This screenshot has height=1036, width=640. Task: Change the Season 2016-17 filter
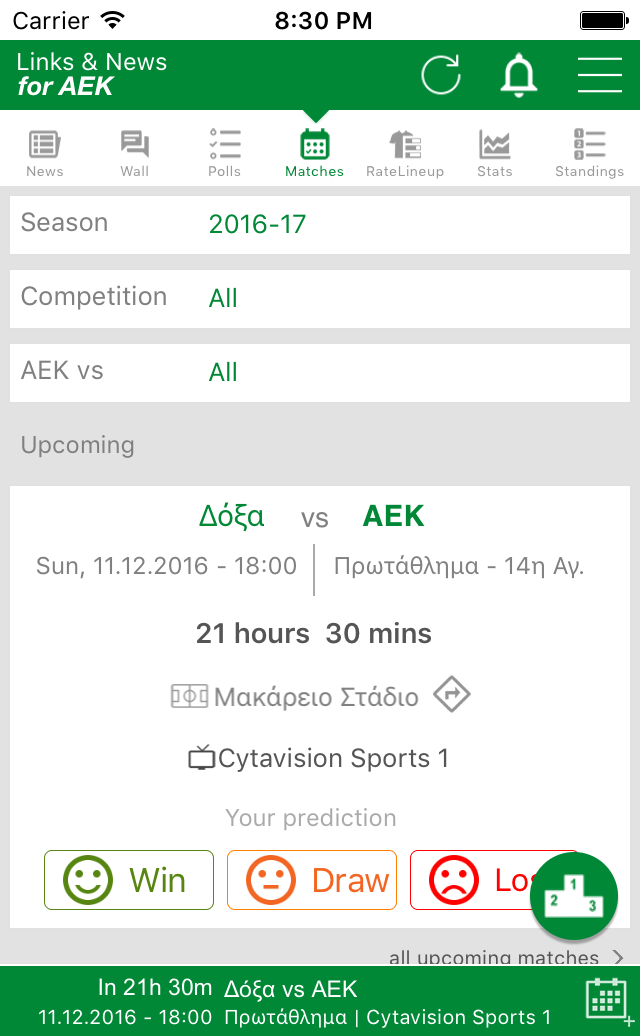click(320, 225)
